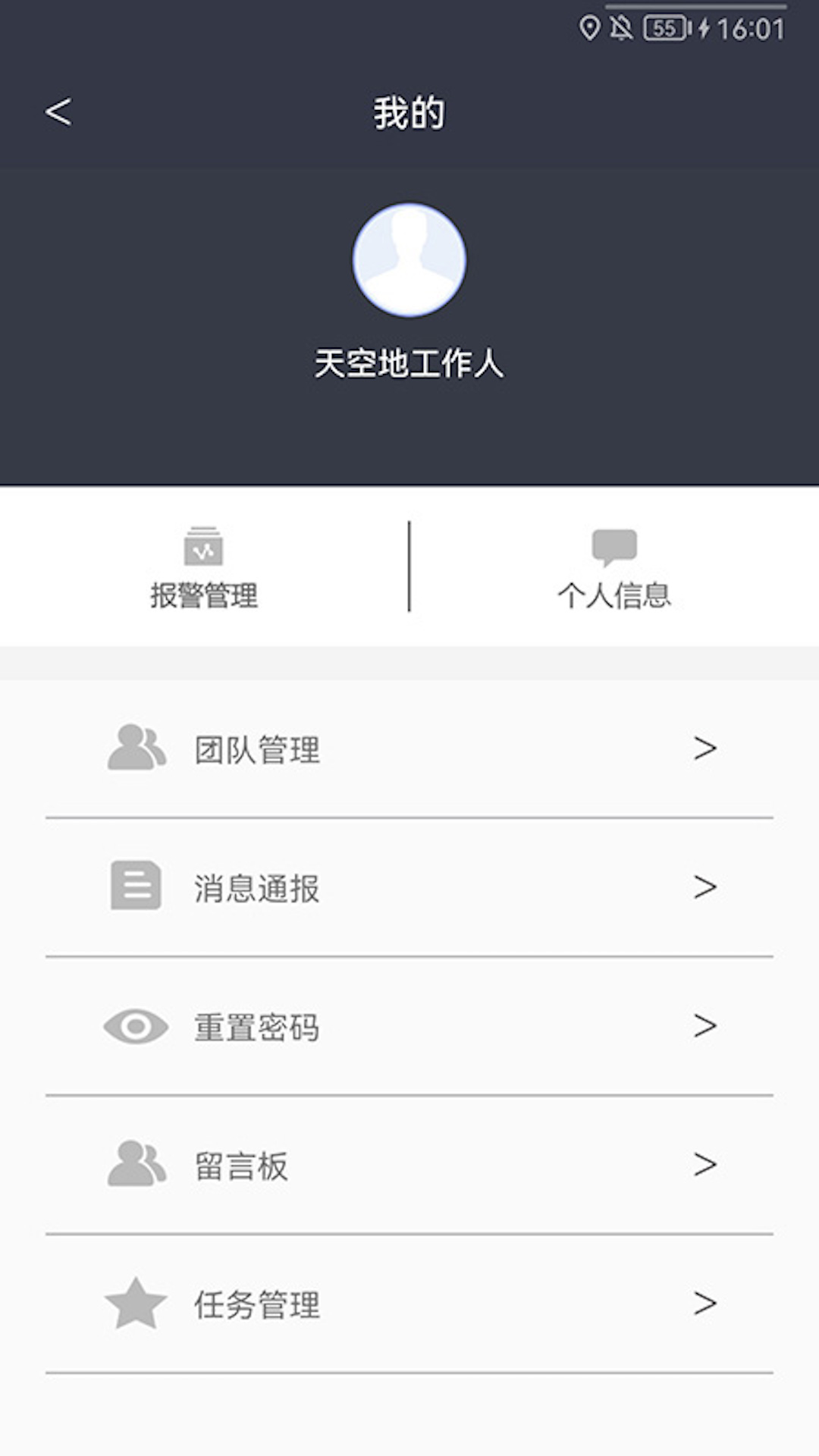Open 报警管理 alarm management
The width and height of the screenshot is (819, 1456).
(x=204, y=569)
